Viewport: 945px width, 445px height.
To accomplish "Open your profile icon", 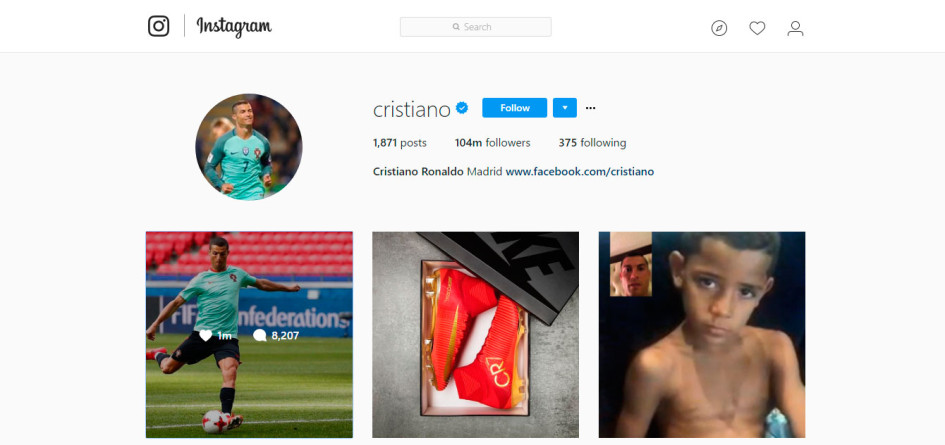I will pyautogui.click(x=795, y=28).
